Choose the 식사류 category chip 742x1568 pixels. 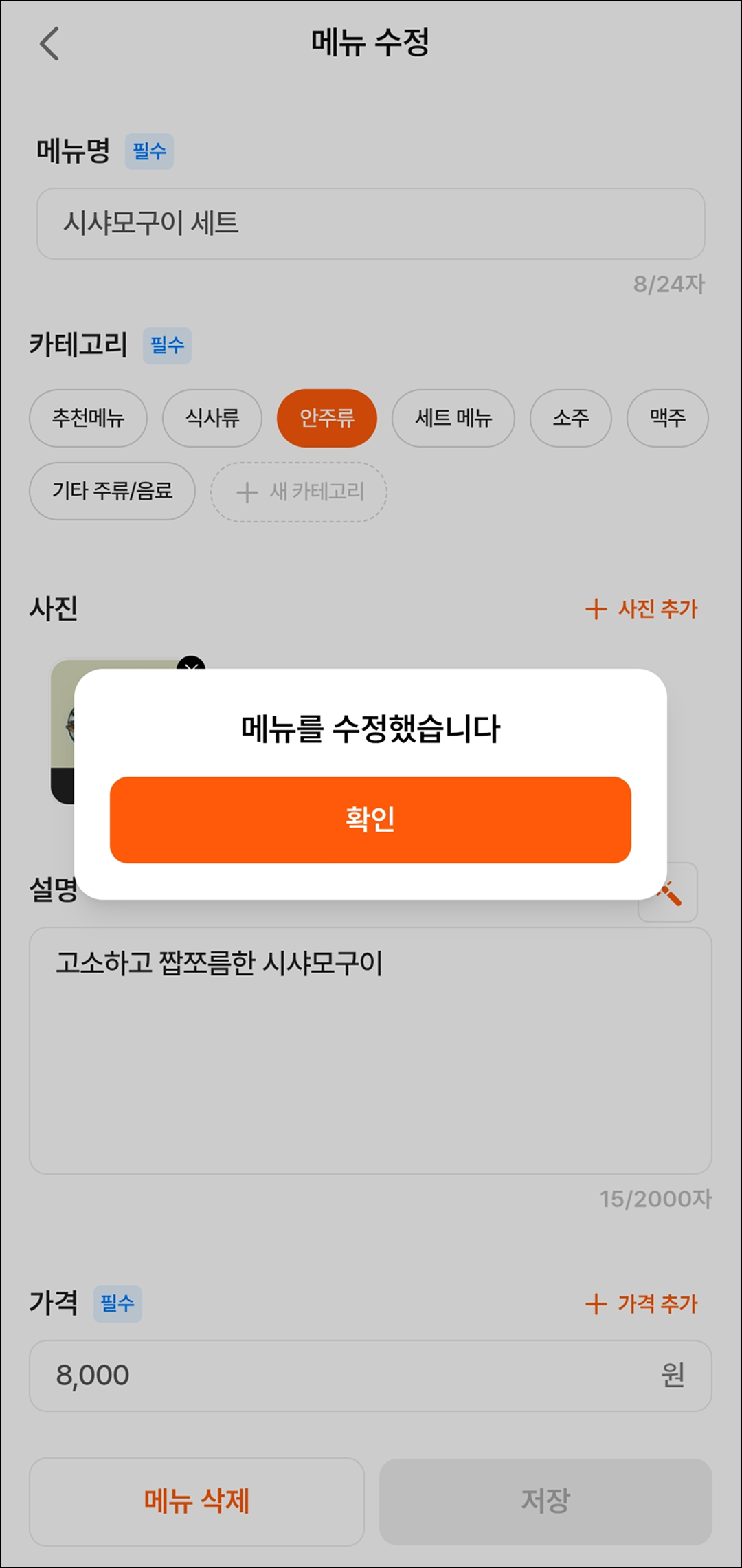(x=212, y=418)
